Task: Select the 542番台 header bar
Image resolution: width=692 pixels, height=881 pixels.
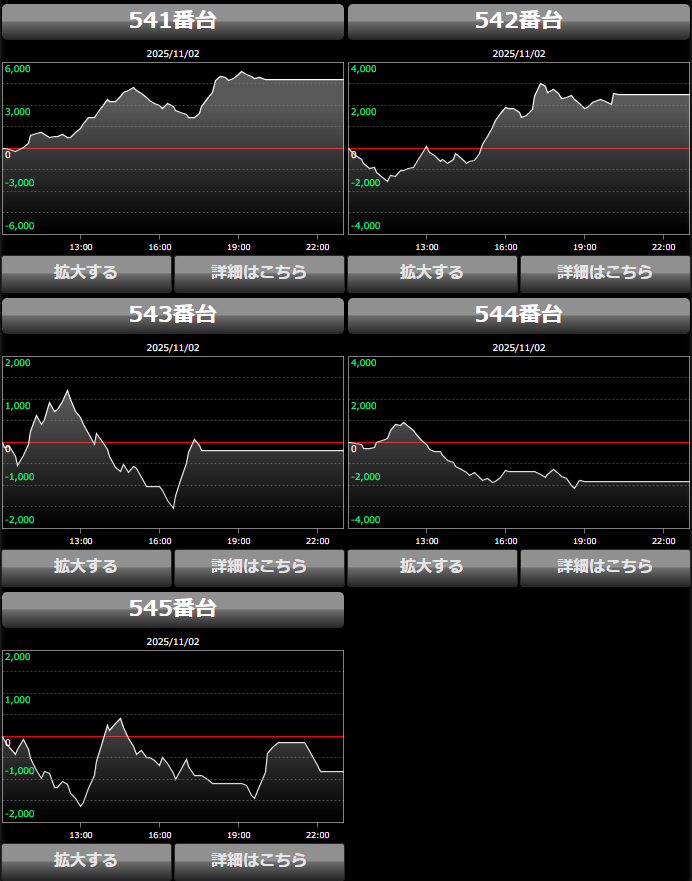Action: coord(519,21)
